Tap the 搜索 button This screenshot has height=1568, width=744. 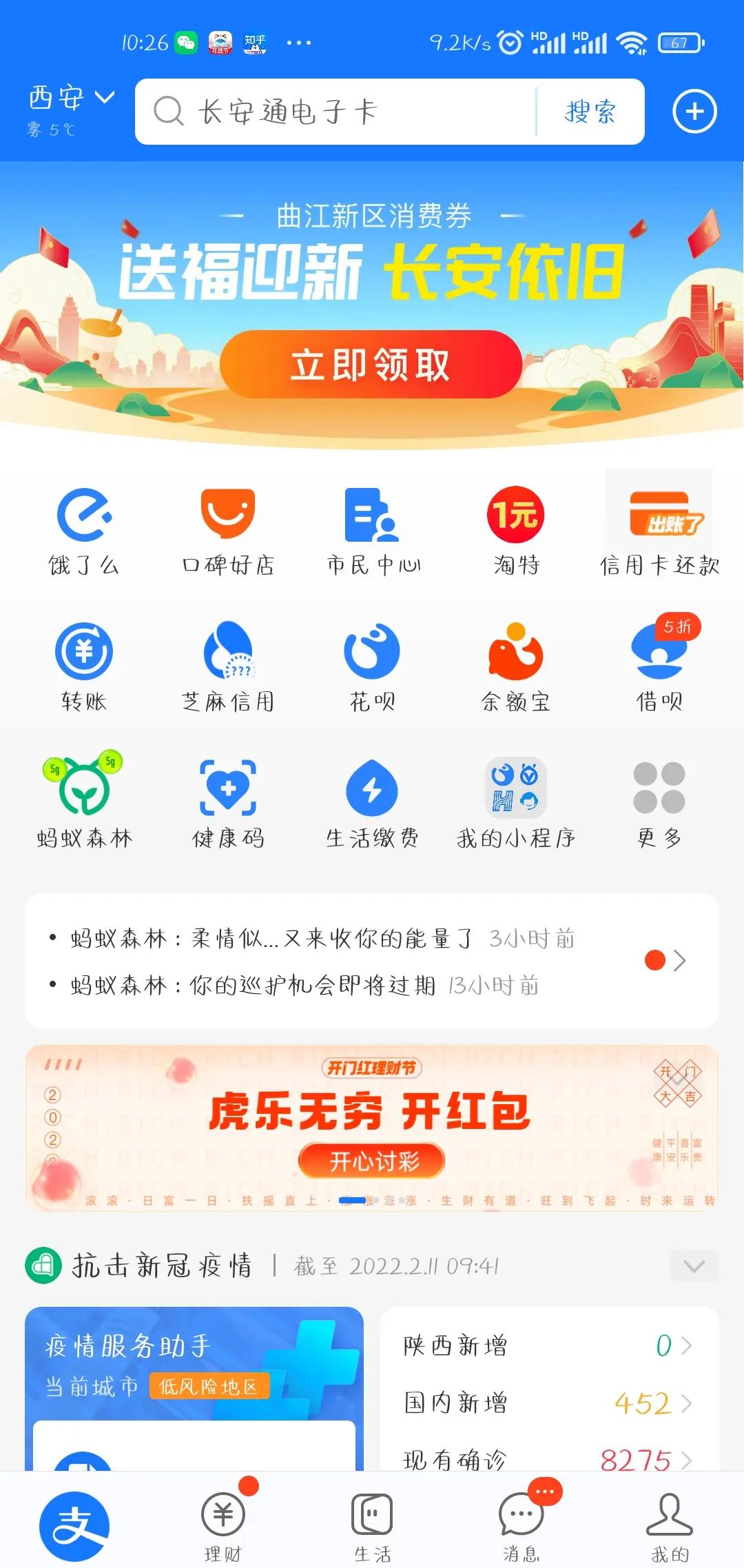[590, 112]
